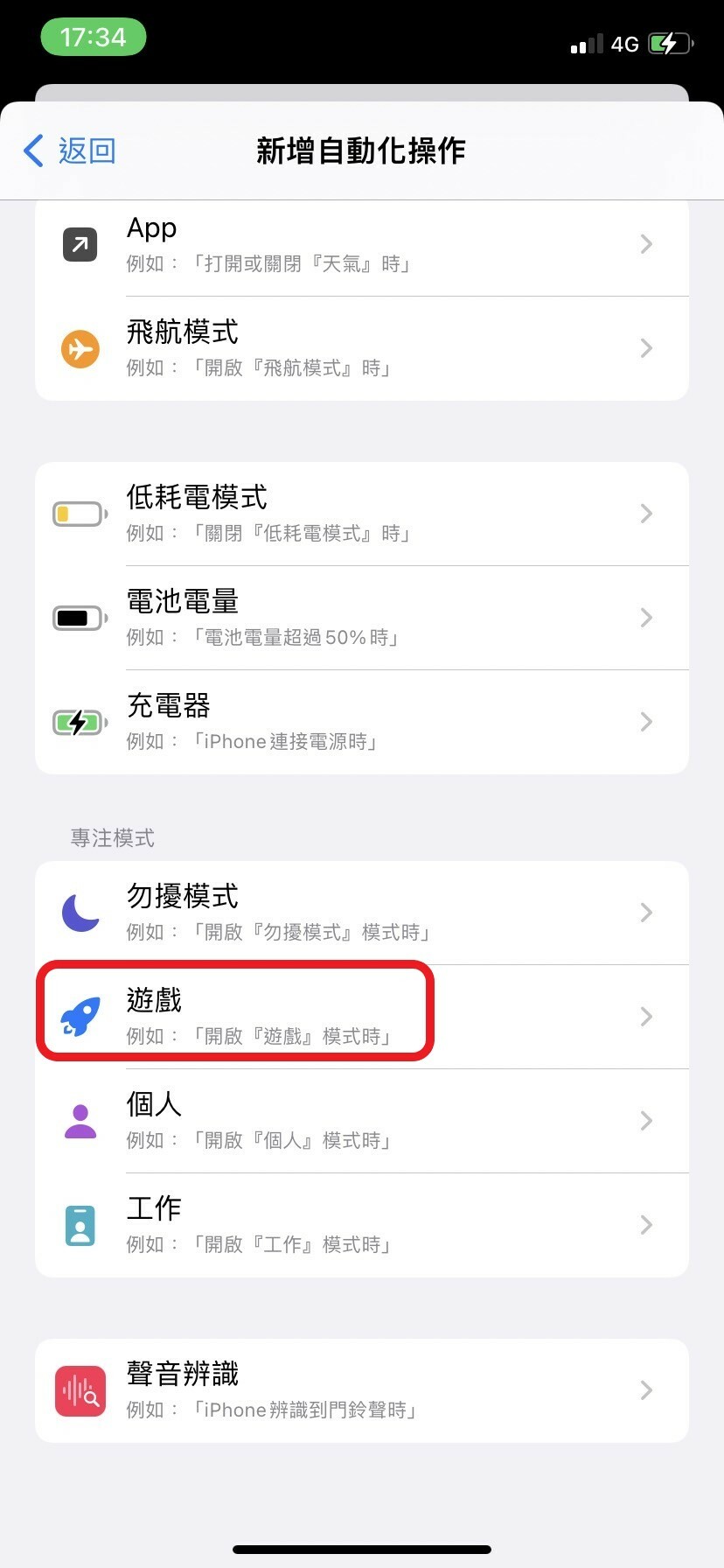
Task: Select the 聲音辨識 trigger
Action: [x=362, y=1390]
